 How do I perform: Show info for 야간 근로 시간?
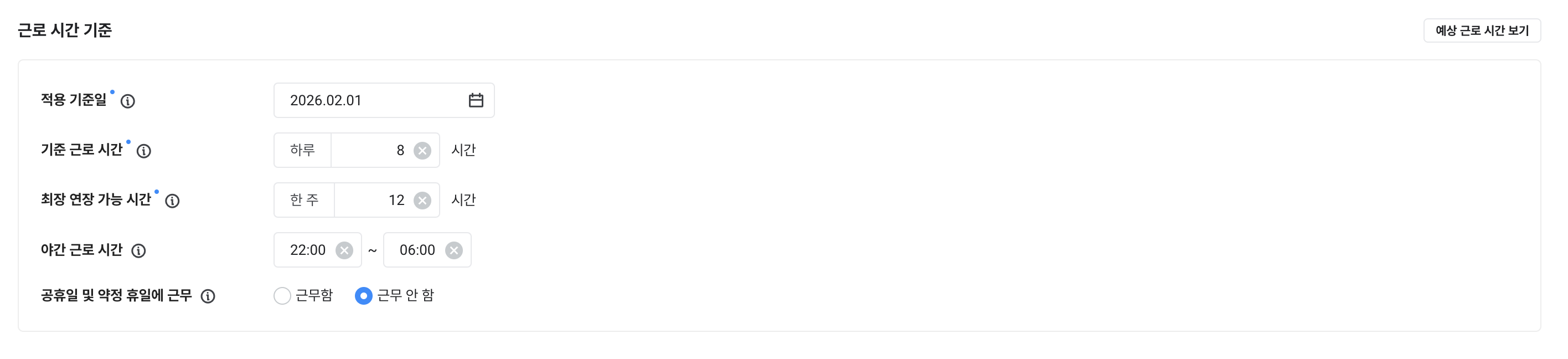[x=139, y=251]
